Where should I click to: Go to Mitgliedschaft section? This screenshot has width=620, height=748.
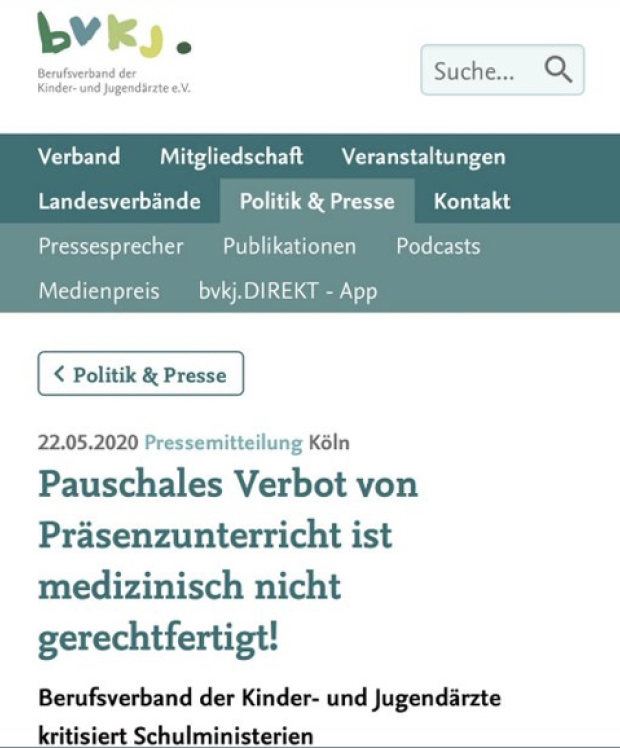pyautogui.click(x=231, y=157)
